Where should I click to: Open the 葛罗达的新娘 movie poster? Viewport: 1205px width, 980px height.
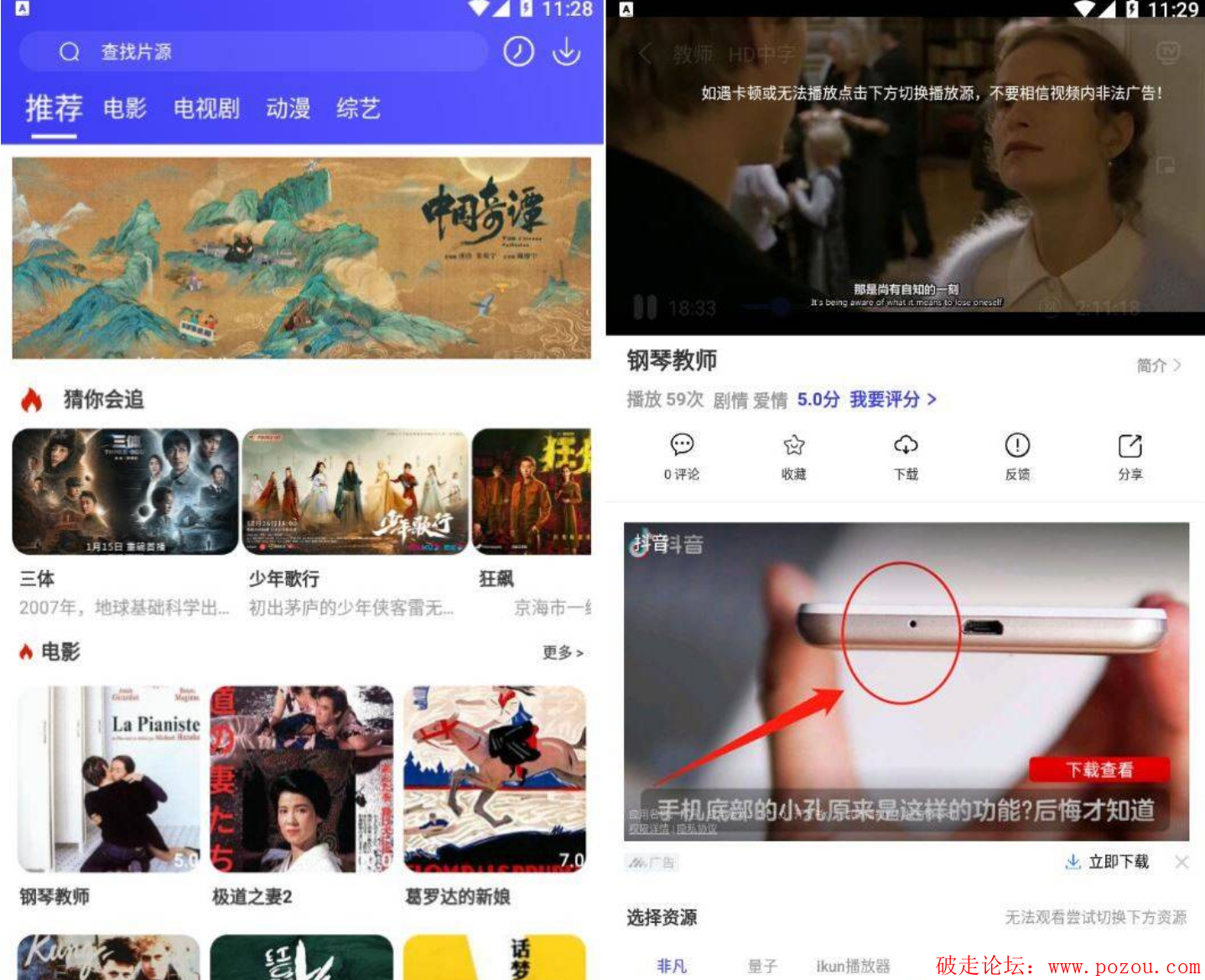[x=495, y=779]
